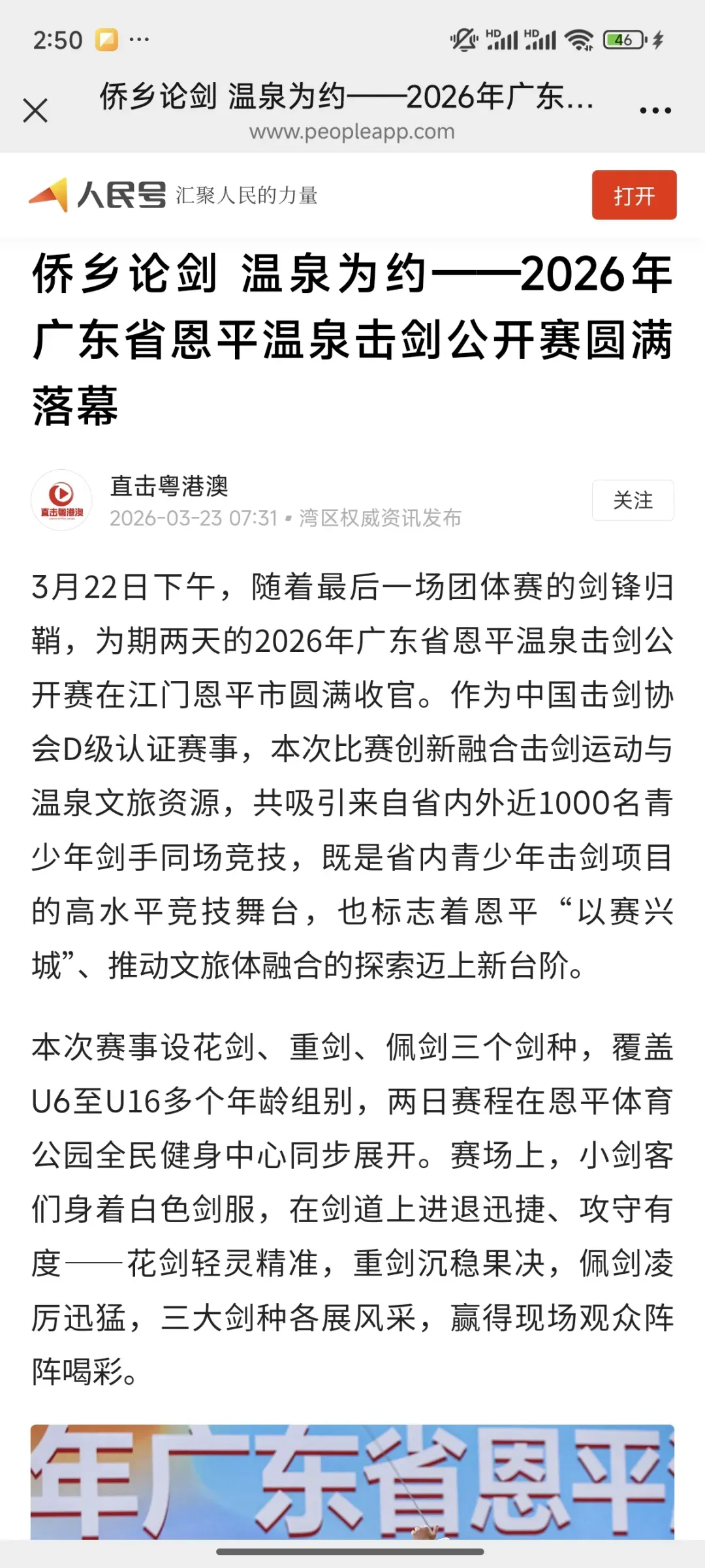
Task: Open the 直击粤港澳 account name
Action: [169, 486]
